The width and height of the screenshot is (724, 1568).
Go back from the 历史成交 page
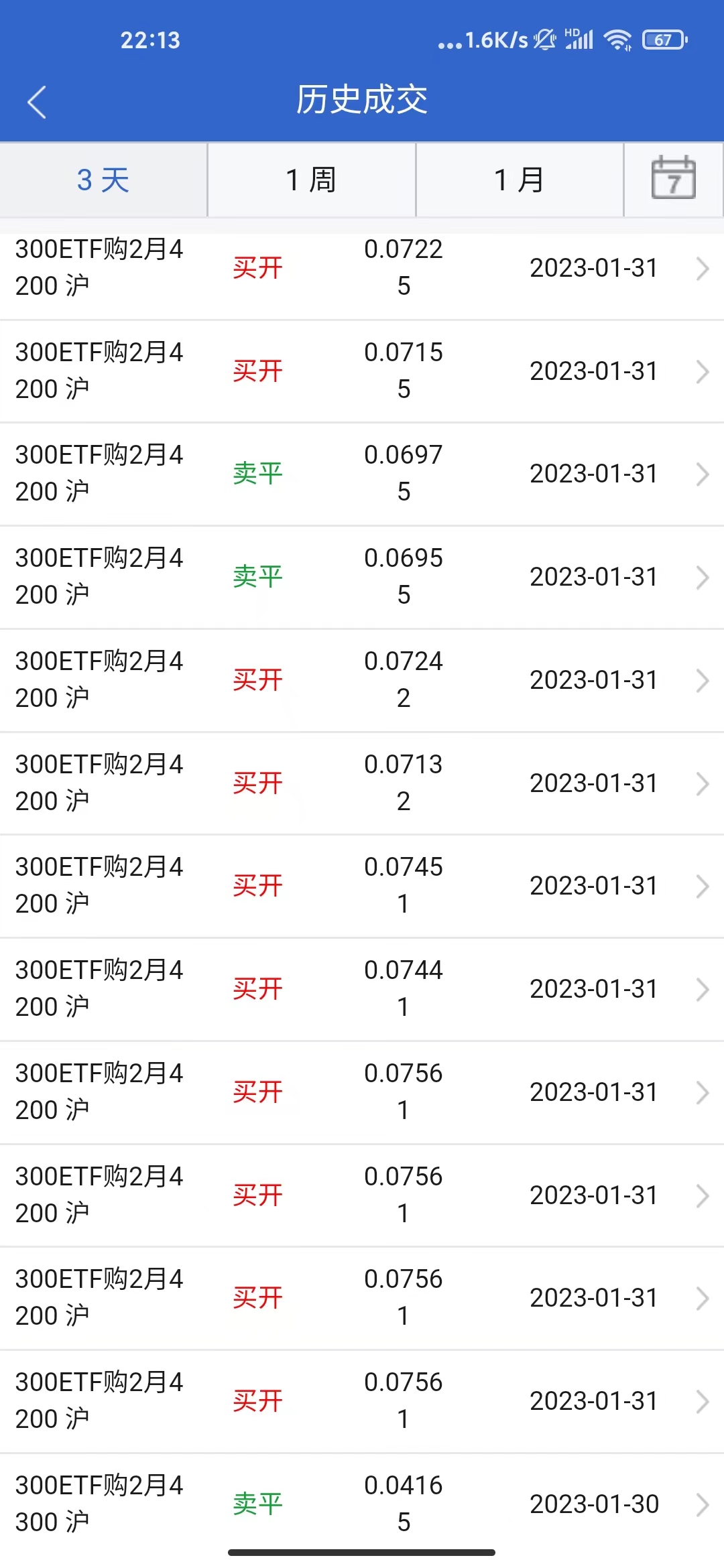[x=37, y=102]
